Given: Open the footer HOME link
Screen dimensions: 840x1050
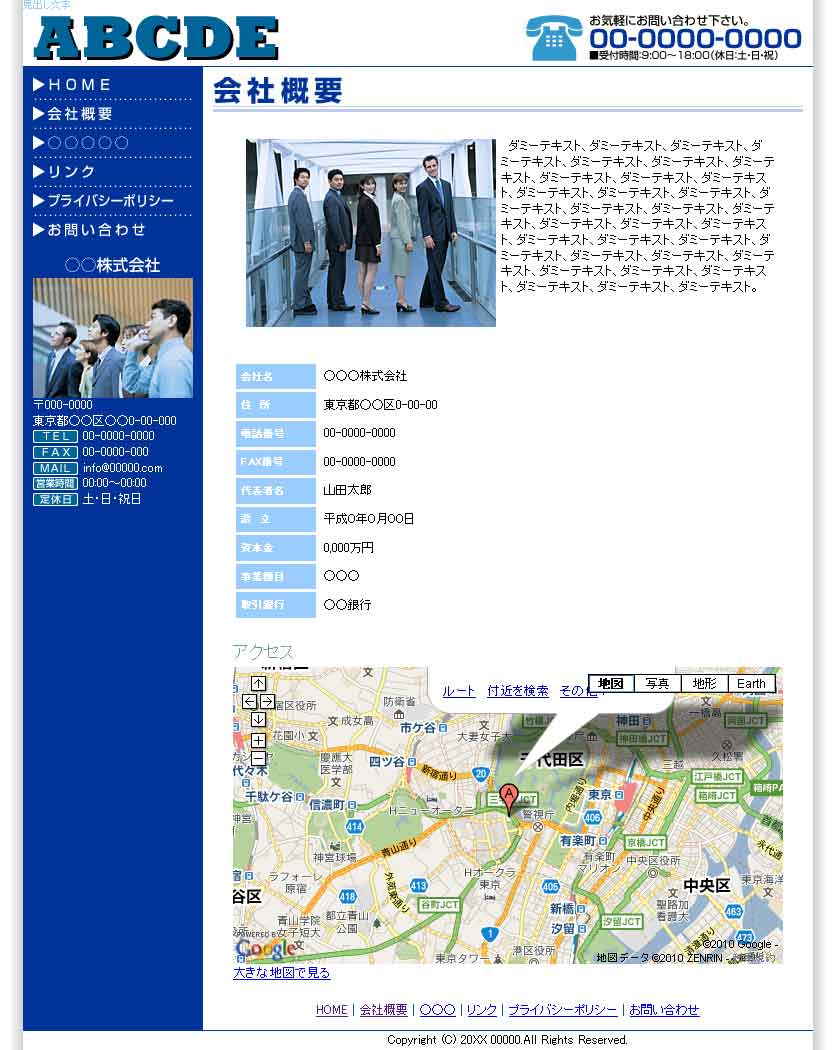Looking at the screenshot, I should (x=331, y=1010).
